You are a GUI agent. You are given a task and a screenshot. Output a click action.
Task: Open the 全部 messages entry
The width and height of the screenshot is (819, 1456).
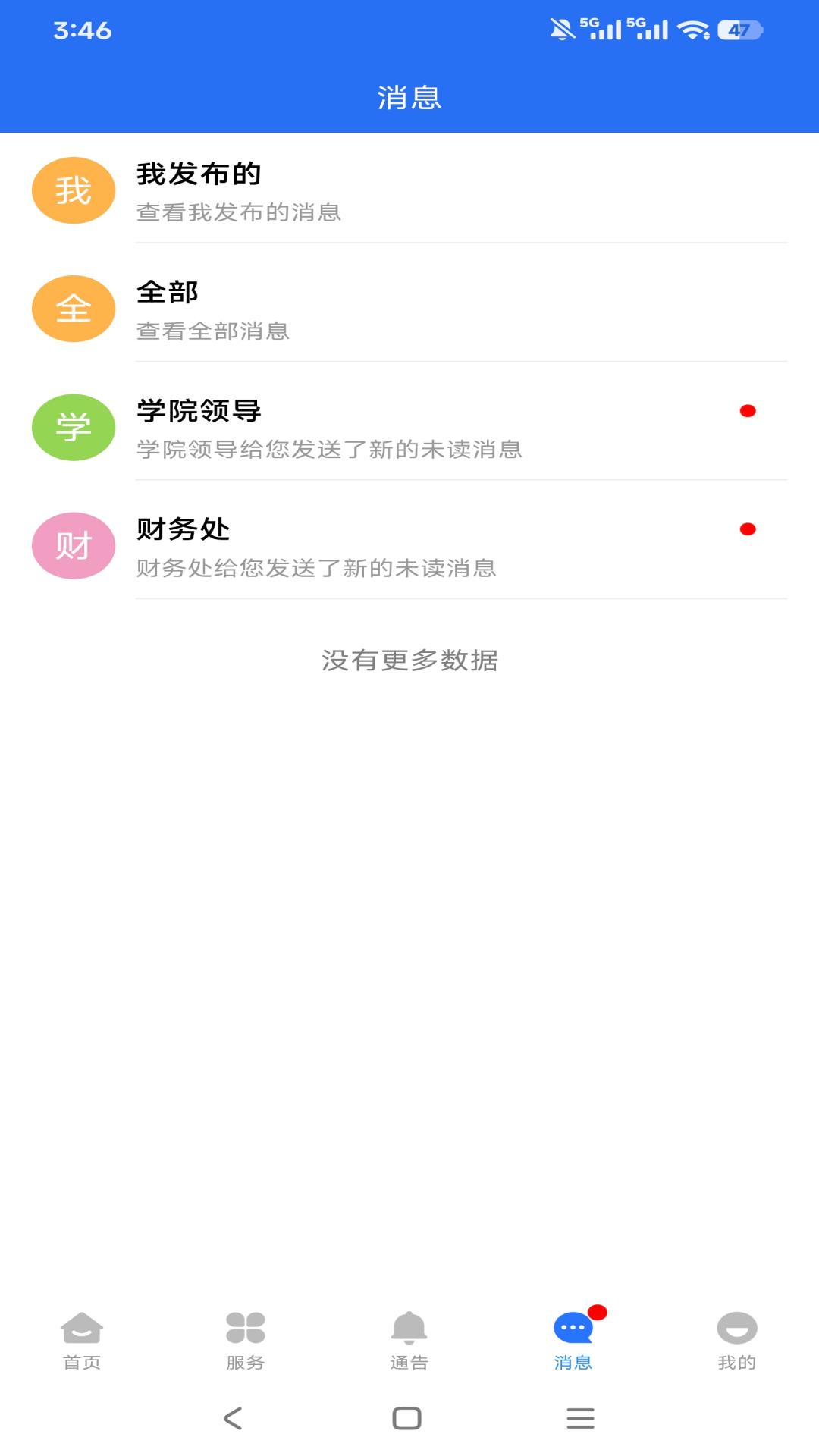click(409, 308)
